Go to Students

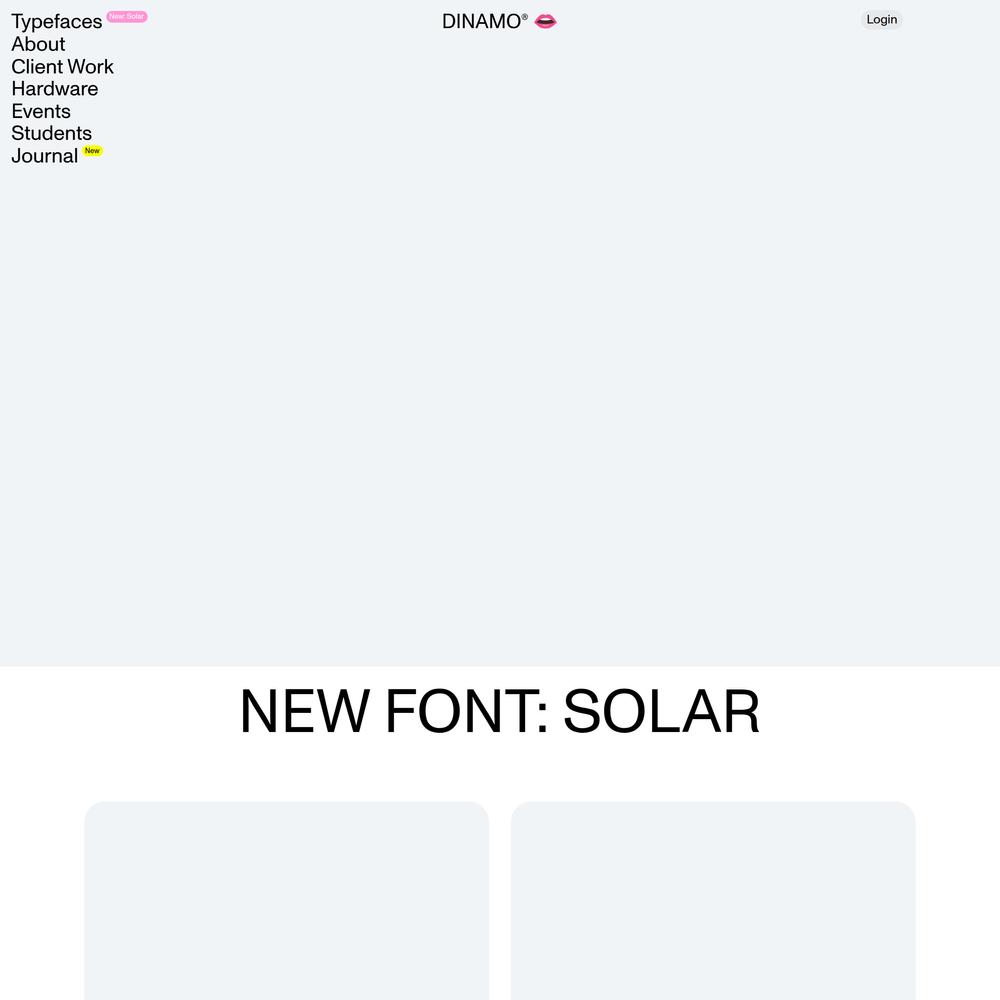pos(51,133)
